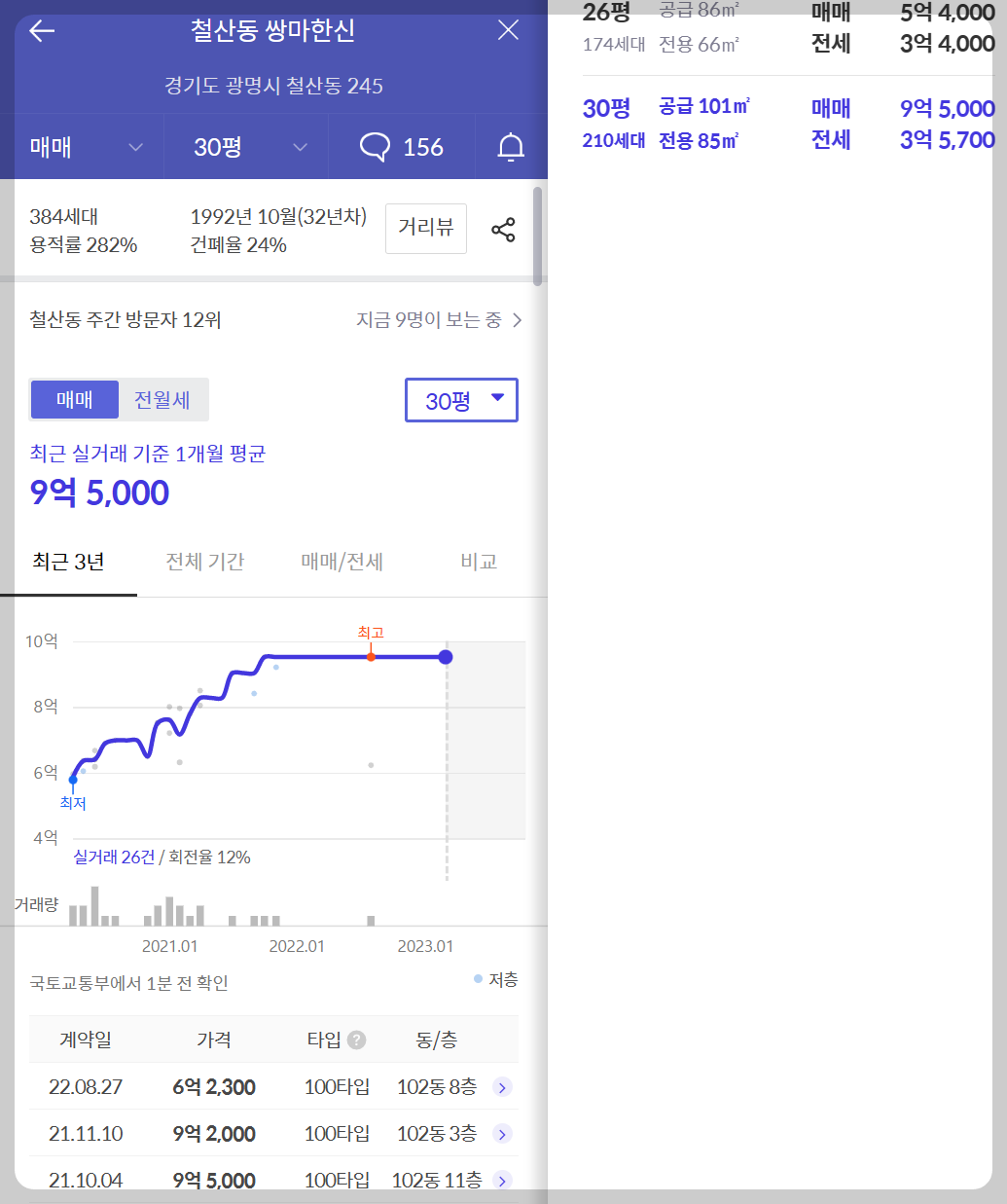1007x1204 pixels.
Task: Select the latest blue data point on the chart
Action: [446, 657]
